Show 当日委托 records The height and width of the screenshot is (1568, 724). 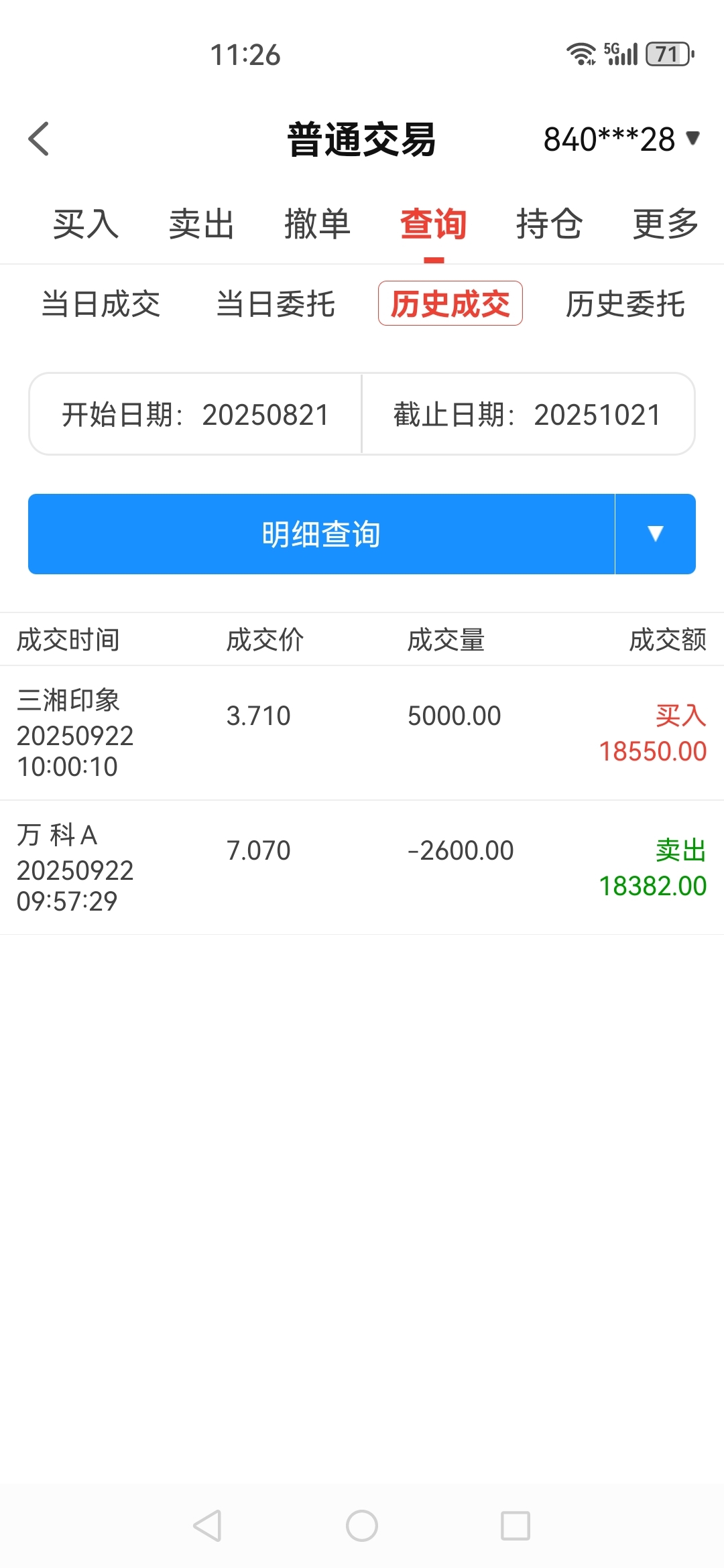pyautogui.click(x=276, y=304)
